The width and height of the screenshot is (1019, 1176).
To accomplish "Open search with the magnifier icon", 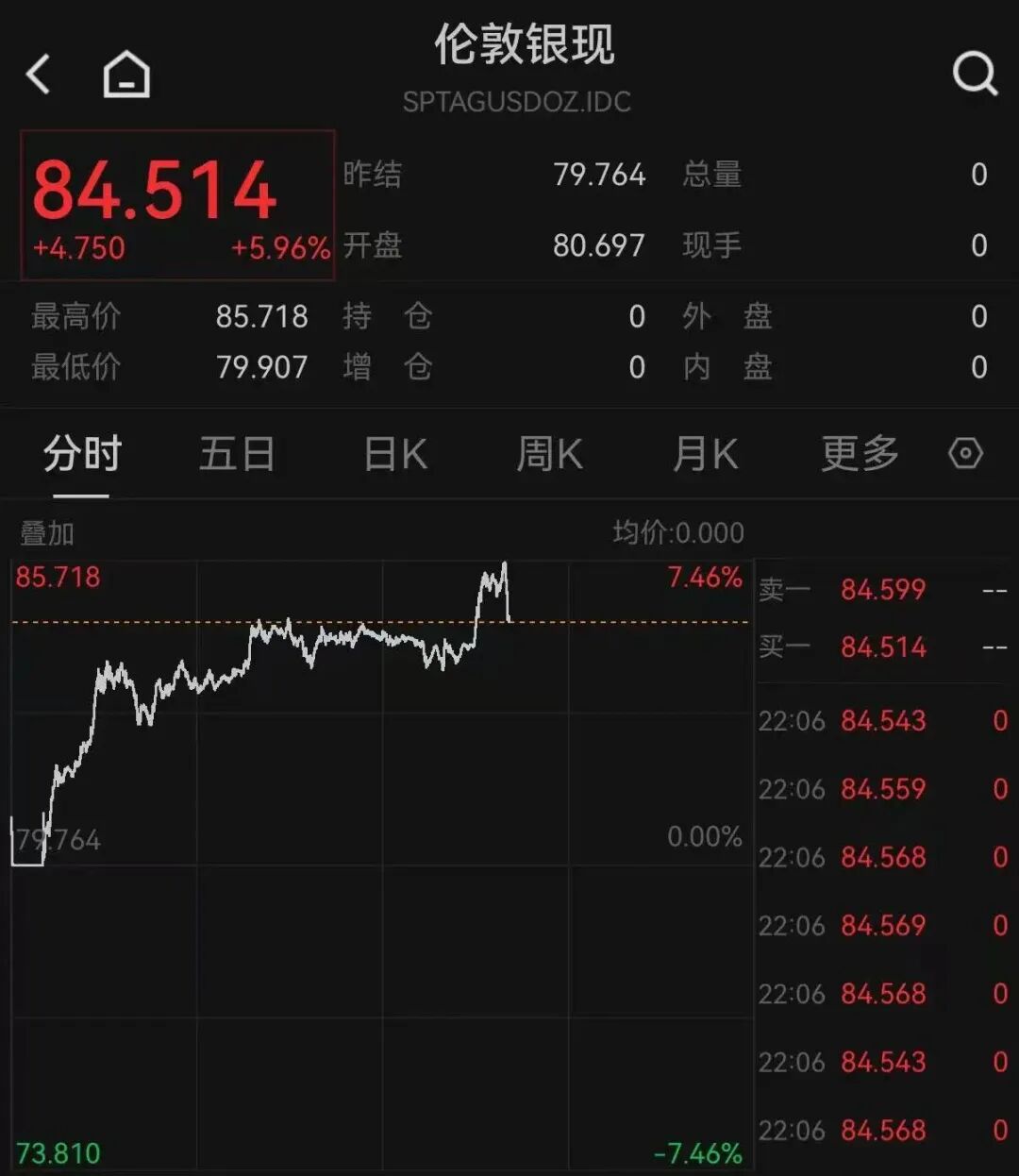I will 974,73.
